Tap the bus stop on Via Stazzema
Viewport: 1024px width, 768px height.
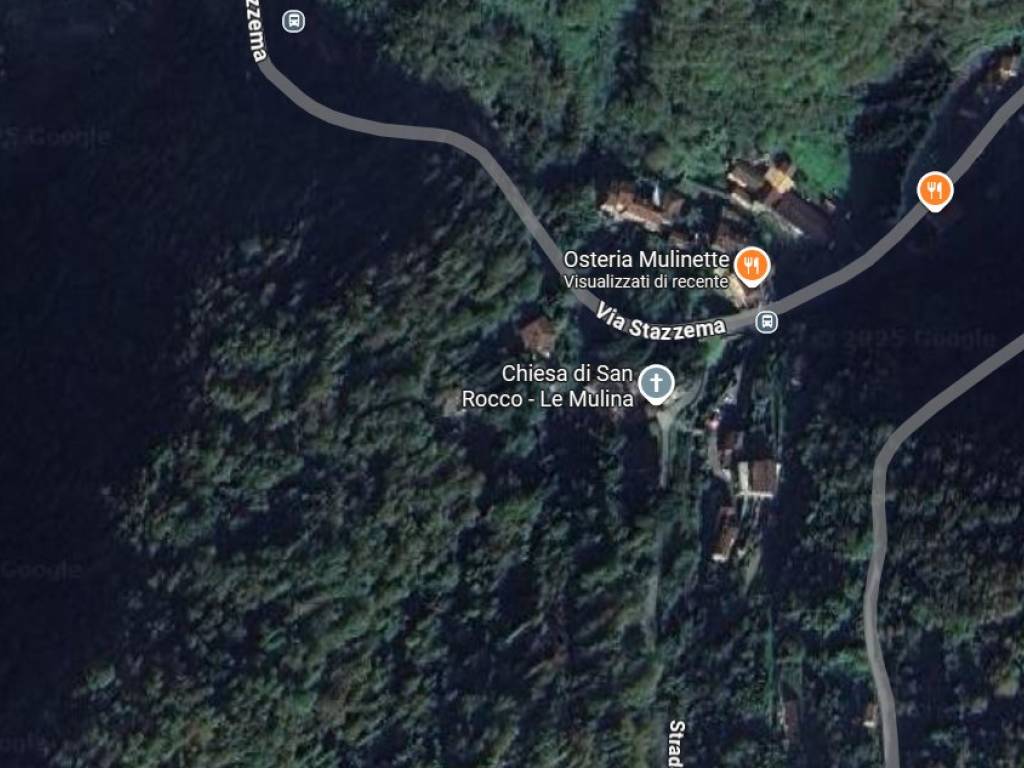tap(766, 321)
